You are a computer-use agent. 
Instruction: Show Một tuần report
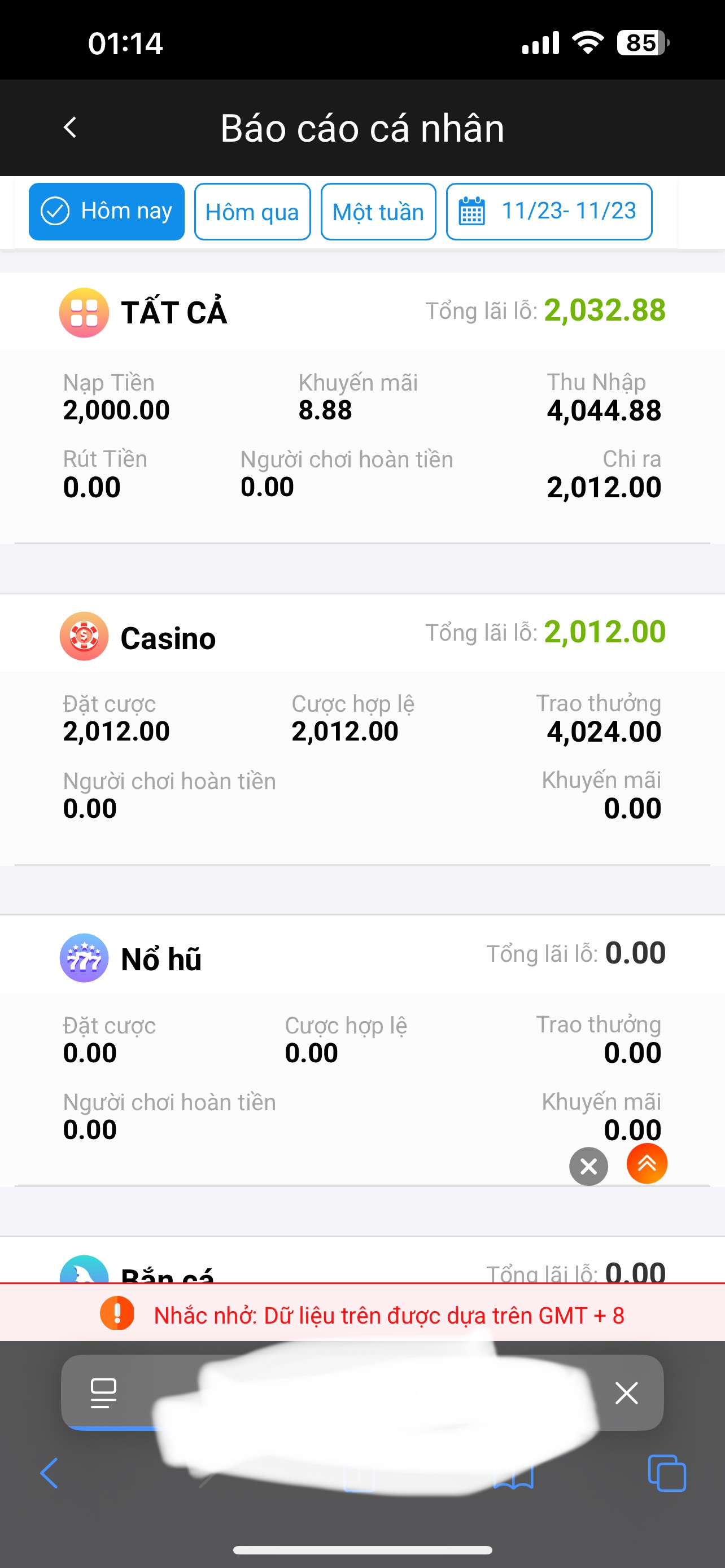[x=378, y=212]
